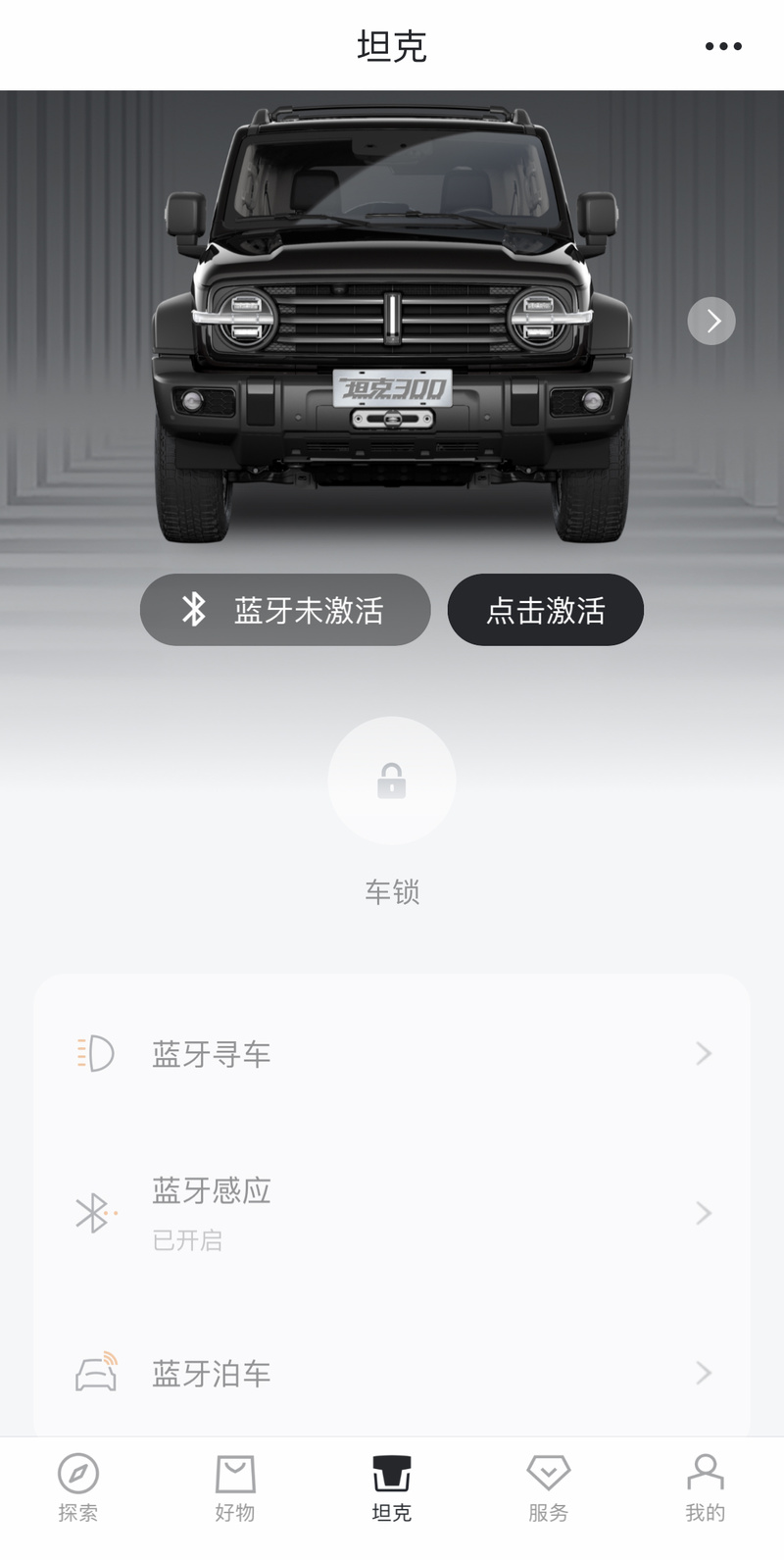Switch to the 好物 tab

235,1488
